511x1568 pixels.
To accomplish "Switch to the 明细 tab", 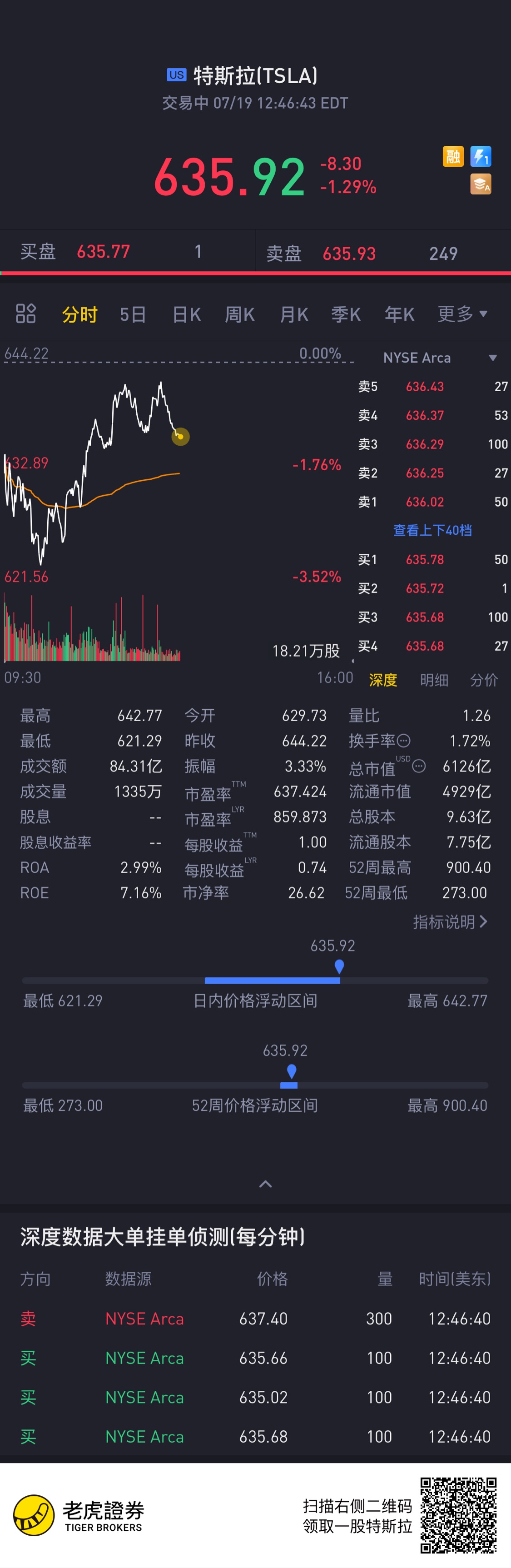I will tap(434, 680).
